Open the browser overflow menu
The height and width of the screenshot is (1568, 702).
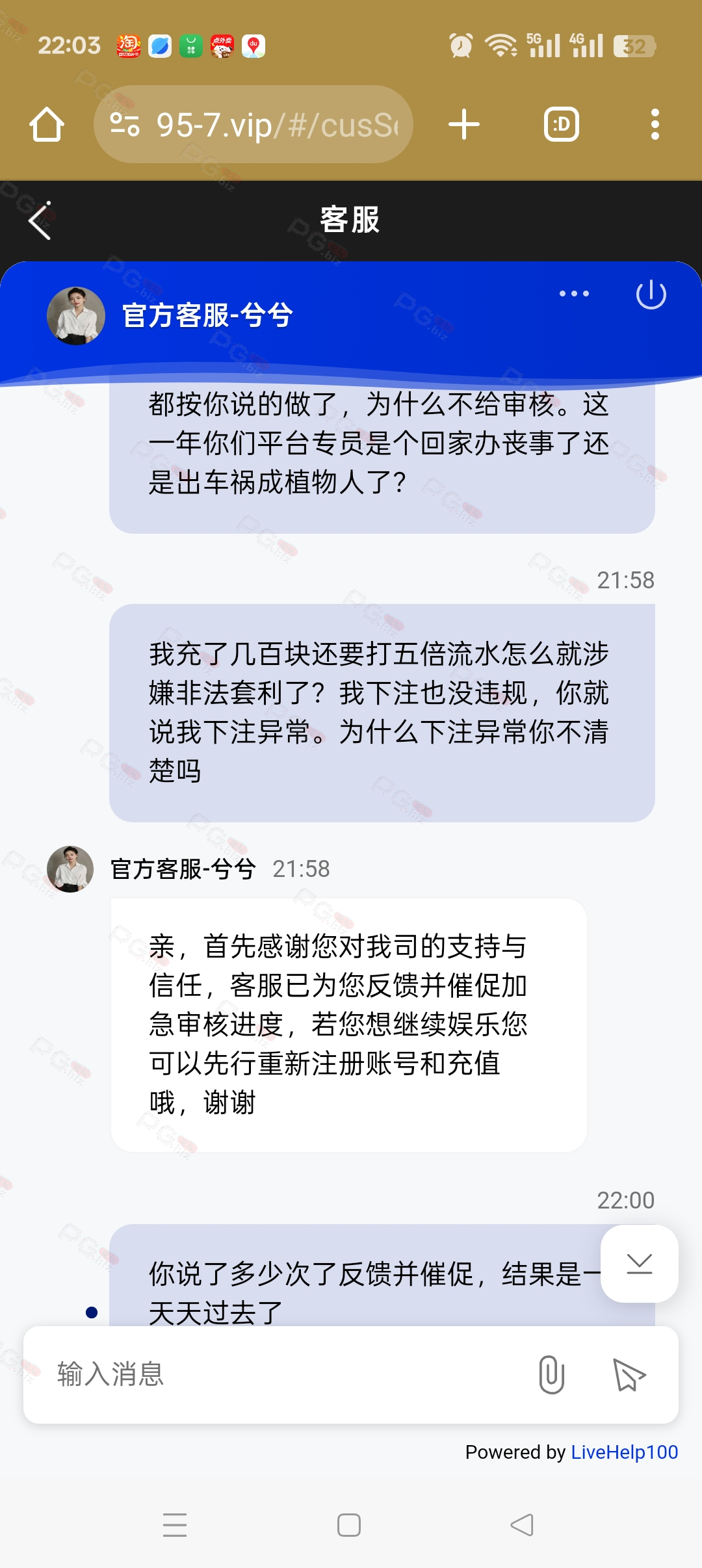tap(655, 124)
